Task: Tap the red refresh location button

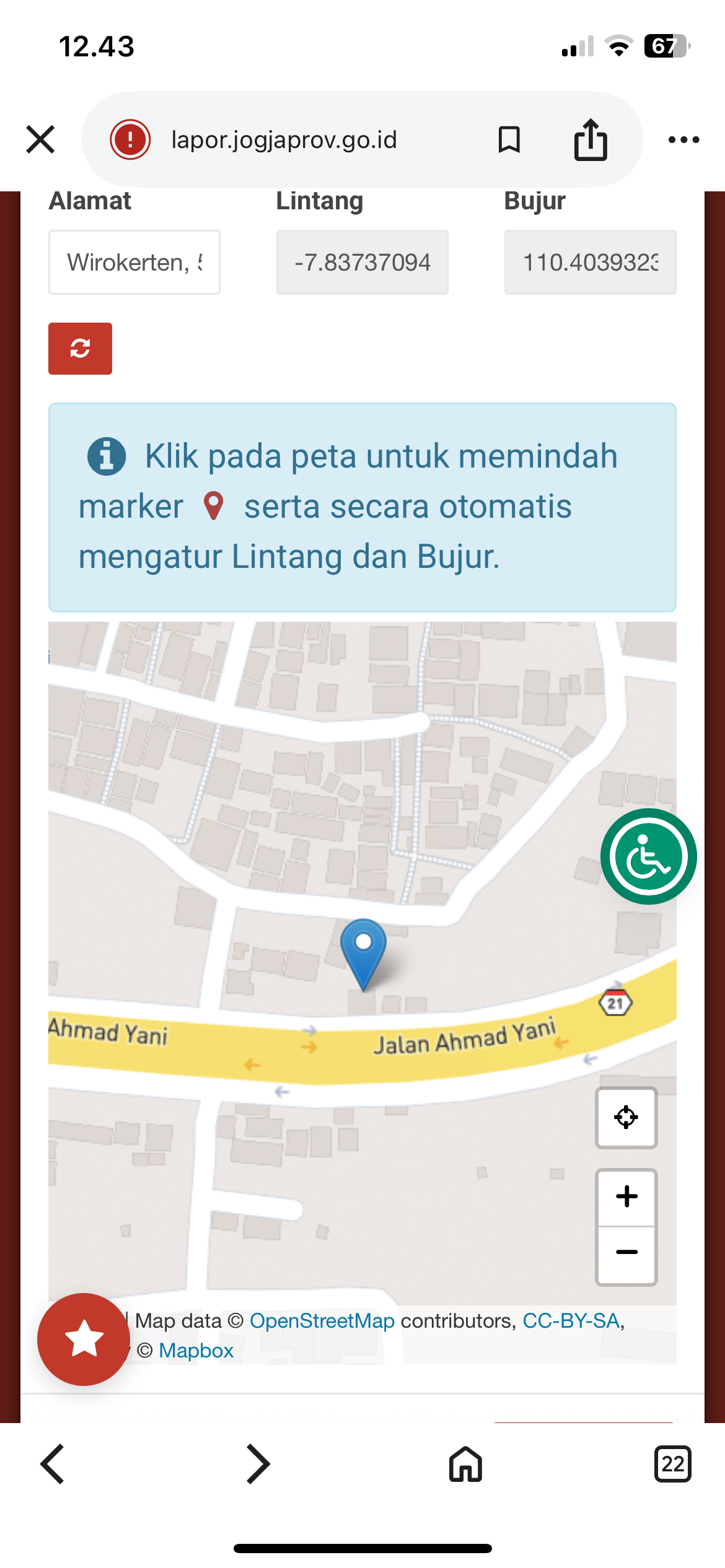Action: 81,349
